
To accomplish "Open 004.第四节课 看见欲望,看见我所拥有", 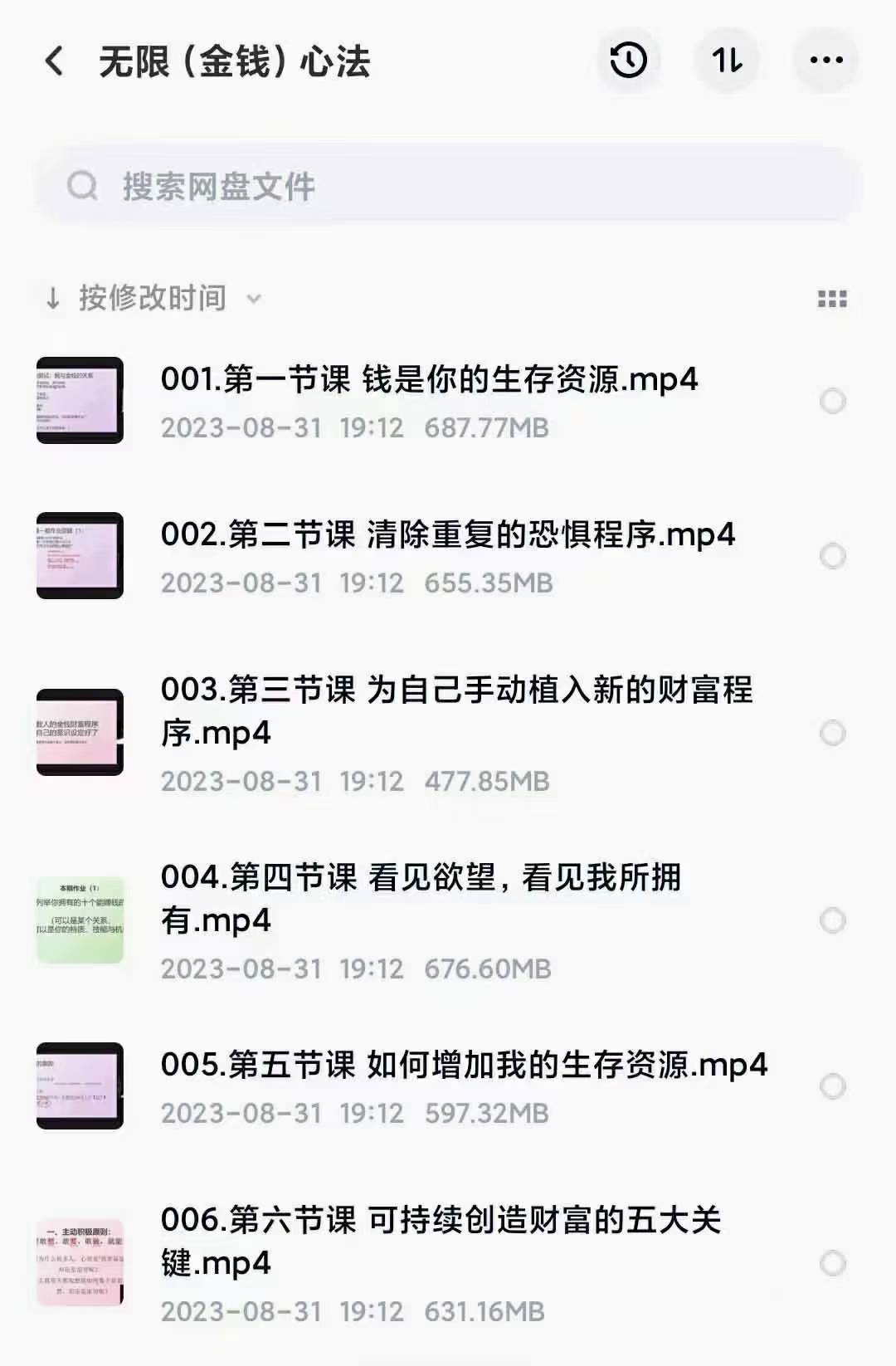I will pos(421,899).
